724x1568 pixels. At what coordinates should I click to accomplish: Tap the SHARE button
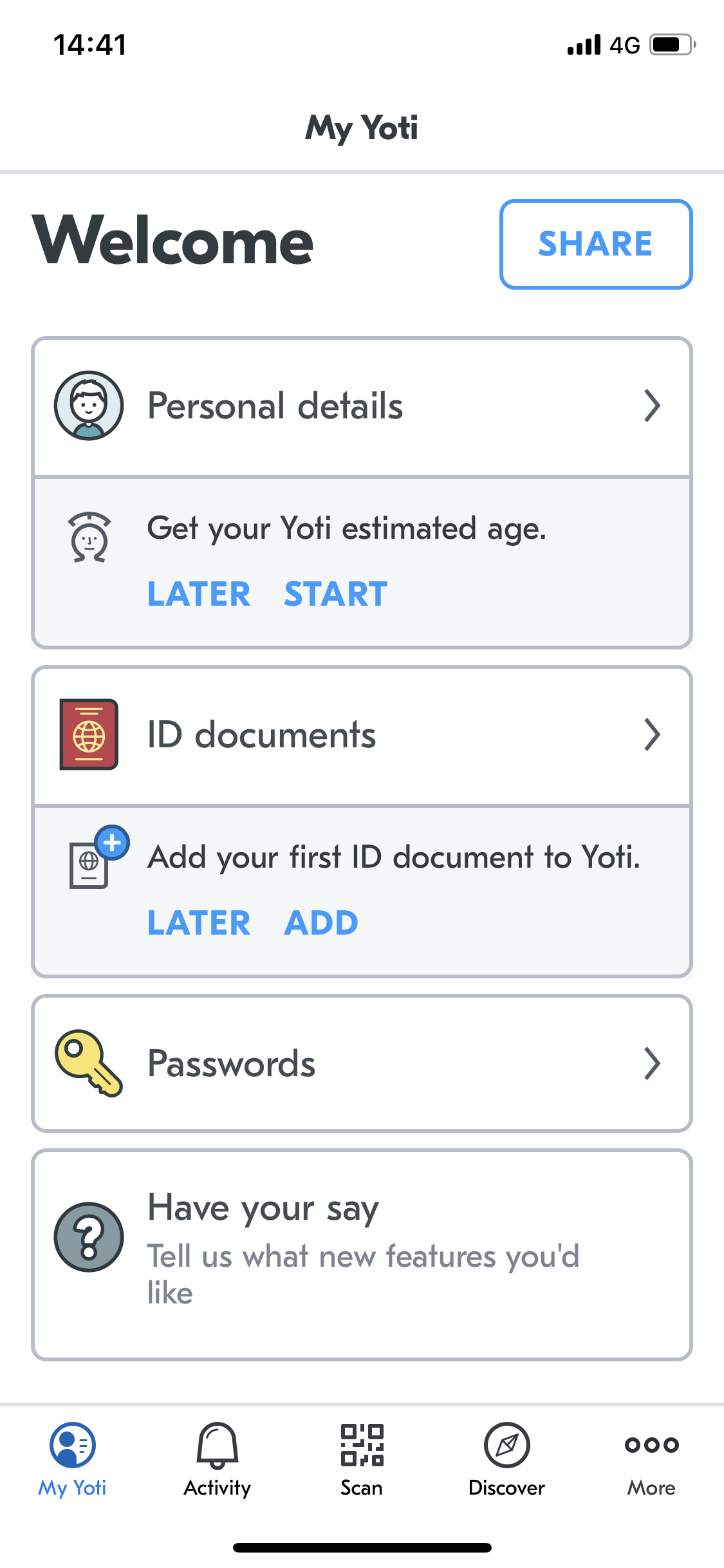pyautogui.click(x=596, y=244)
